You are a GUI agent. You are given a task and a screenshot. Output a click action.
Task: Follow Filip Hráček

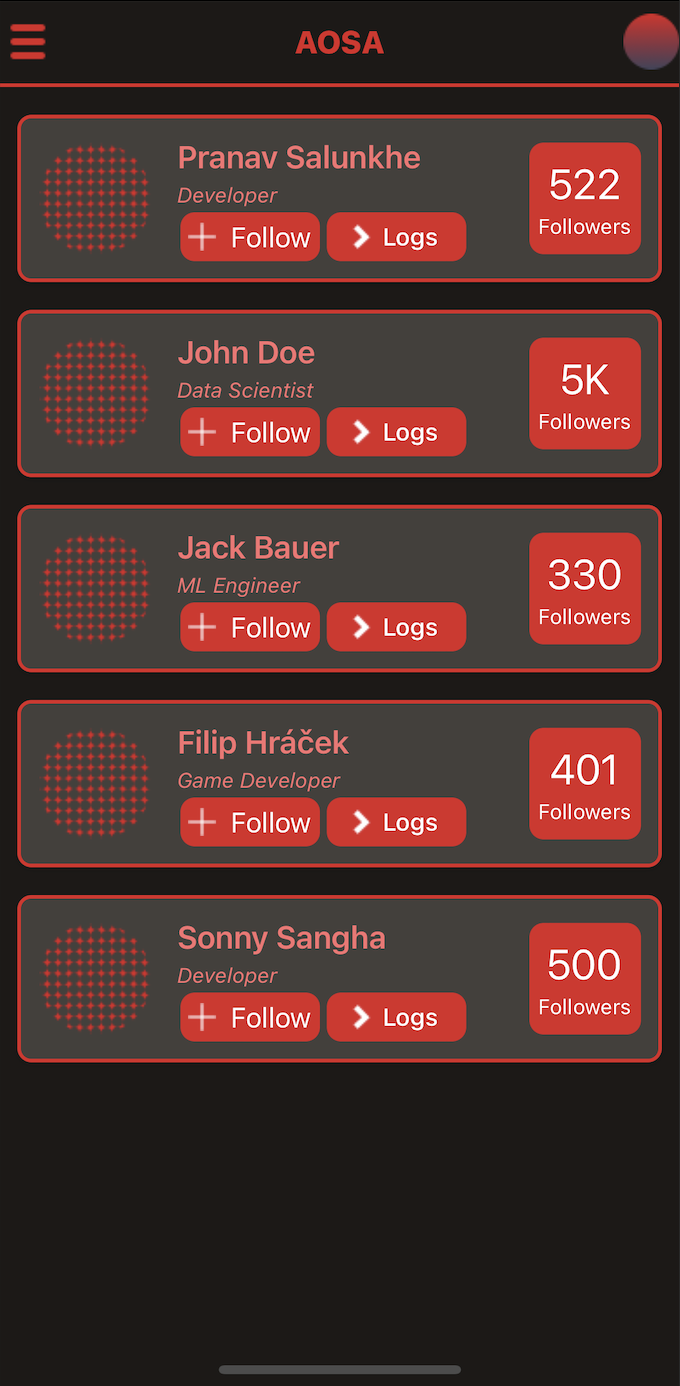250,822
